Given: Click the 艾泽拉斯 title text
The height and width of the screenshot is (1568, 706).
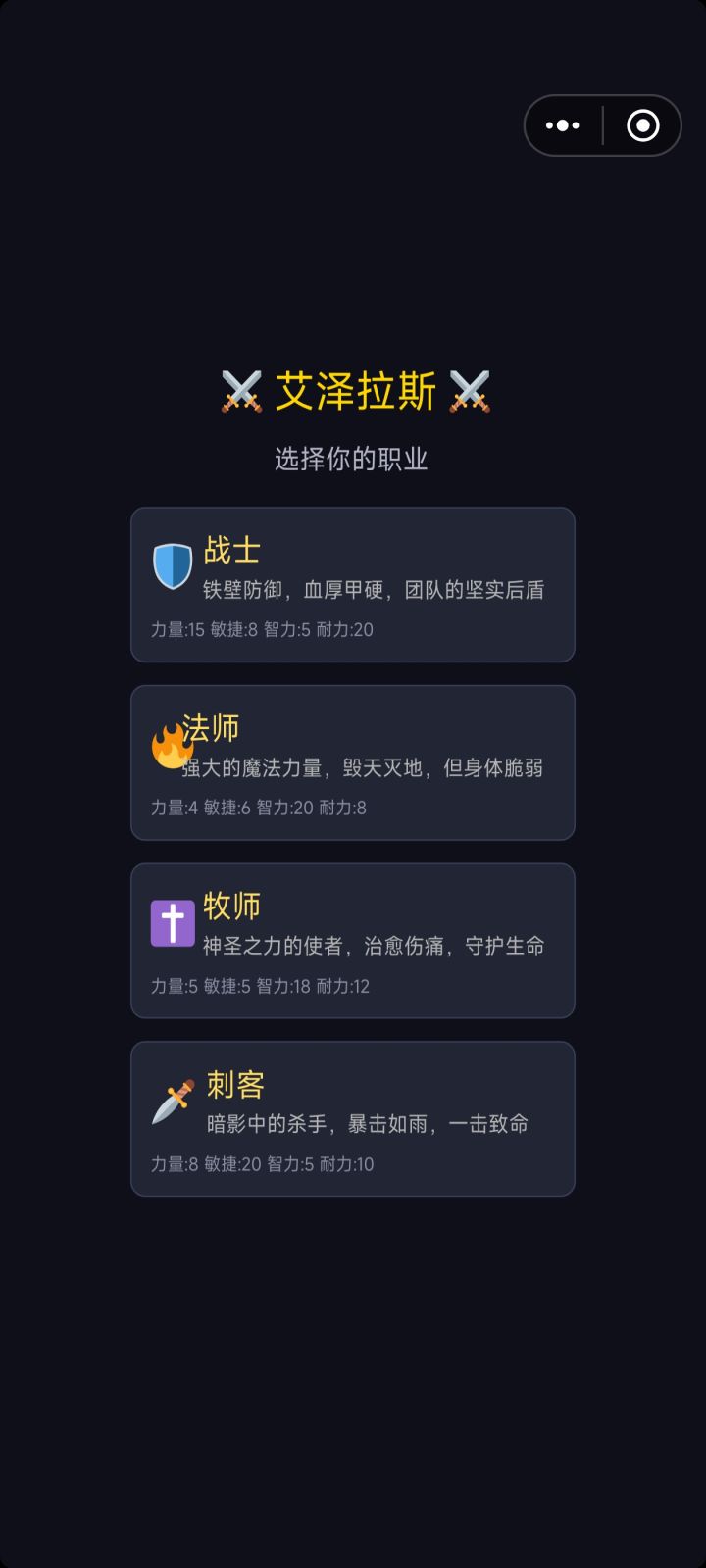Looking at the screenshot, I should [355, 391].
